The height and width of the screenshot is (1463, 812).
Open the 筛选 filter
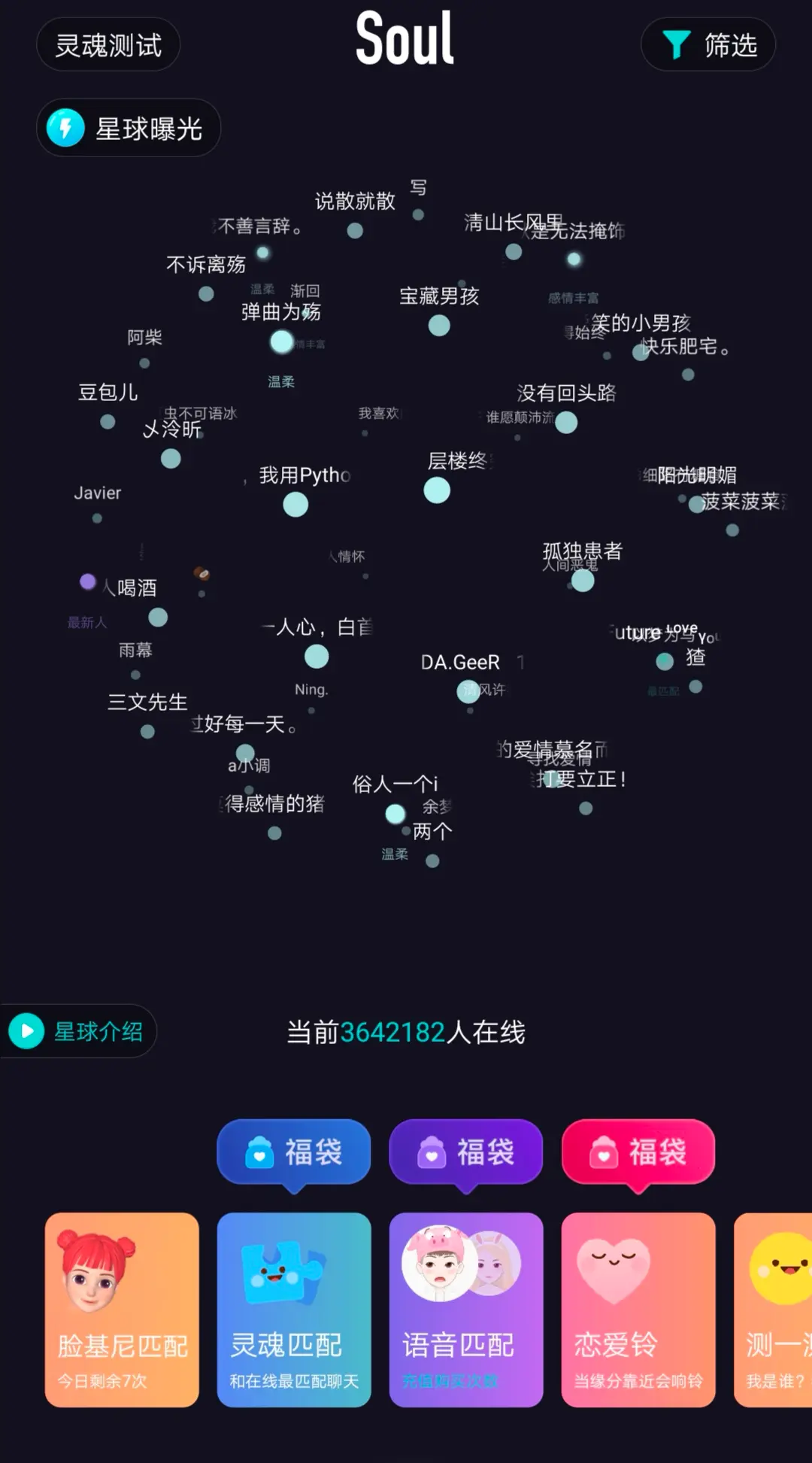(708, 45)
